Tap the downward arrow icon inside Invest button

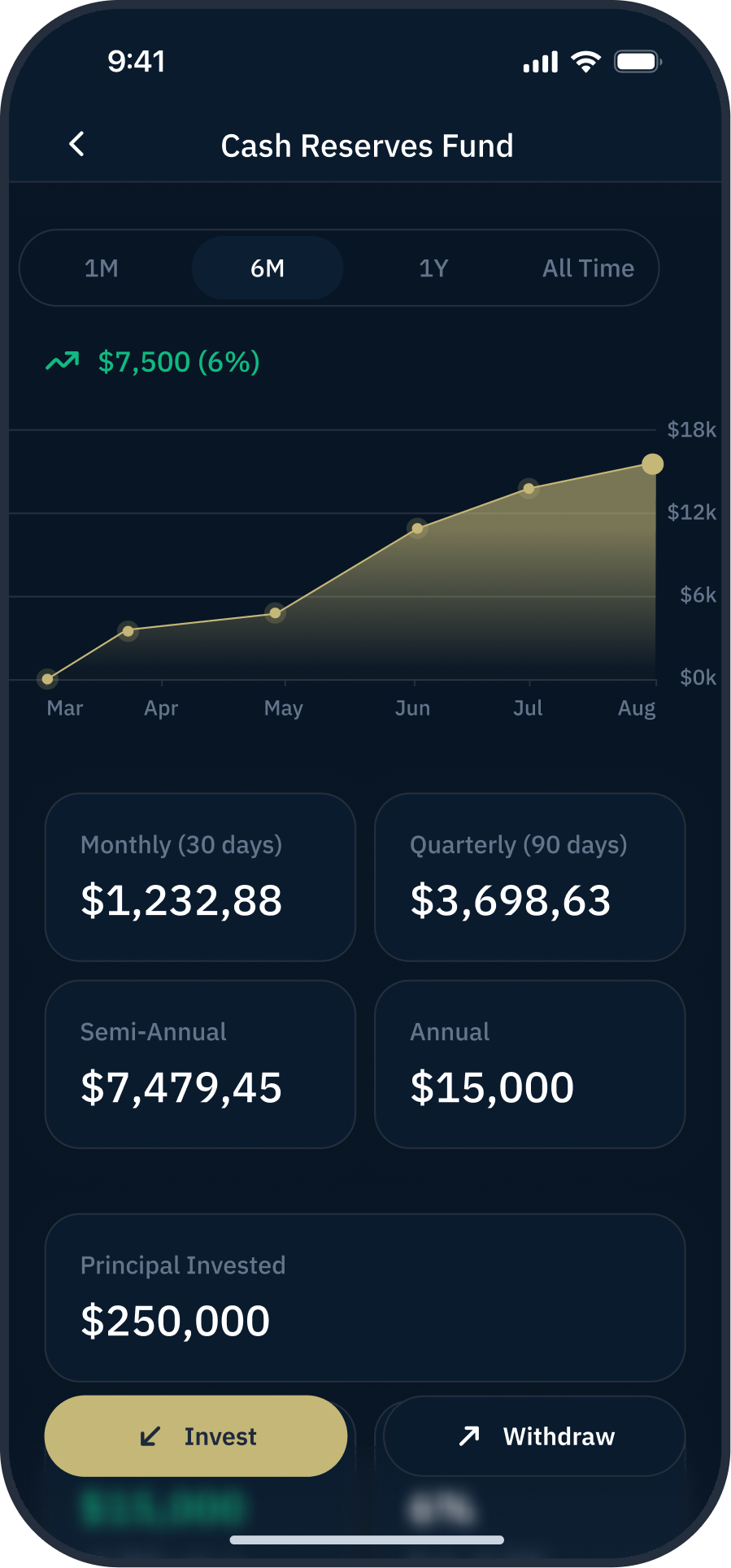[x=150, y=1436]
